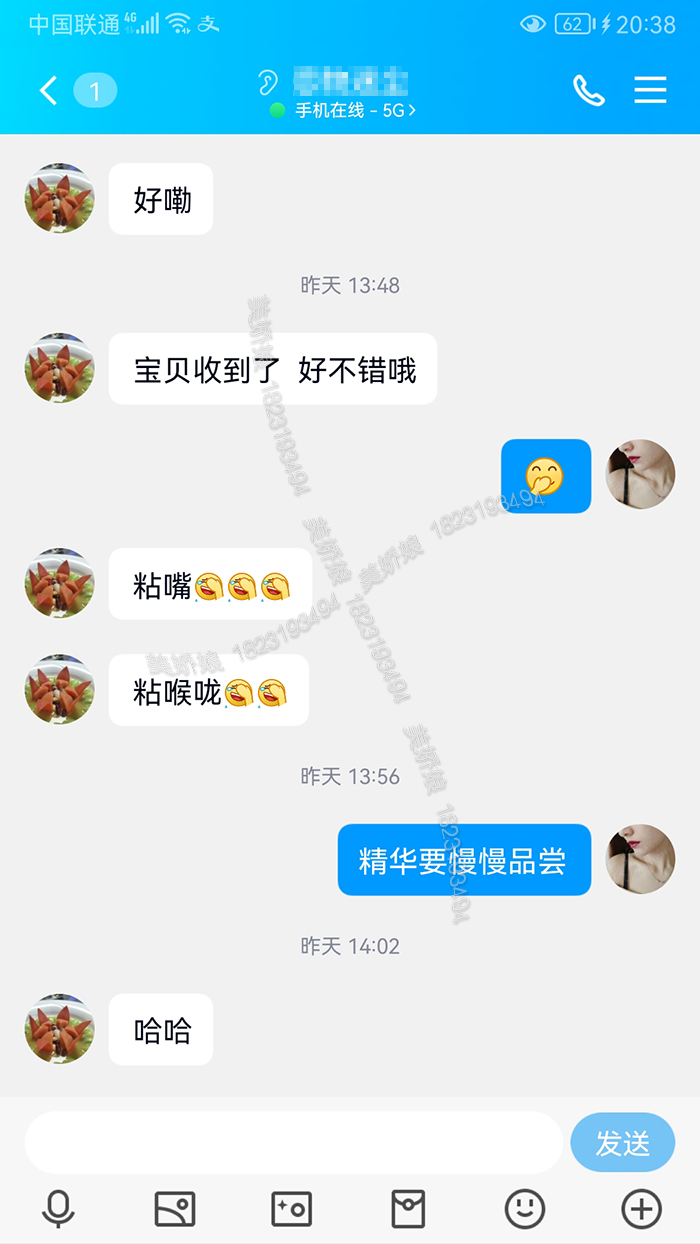Expand more options with the plus icon

pyautogui.click(x=641, y=1209)
